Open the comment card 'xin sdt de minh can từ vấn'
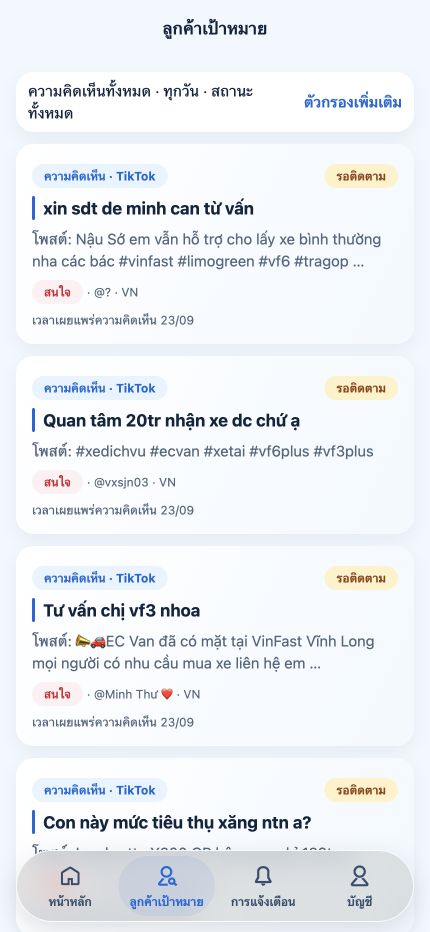Screen dimensions: 430x932 pos(215,244)
